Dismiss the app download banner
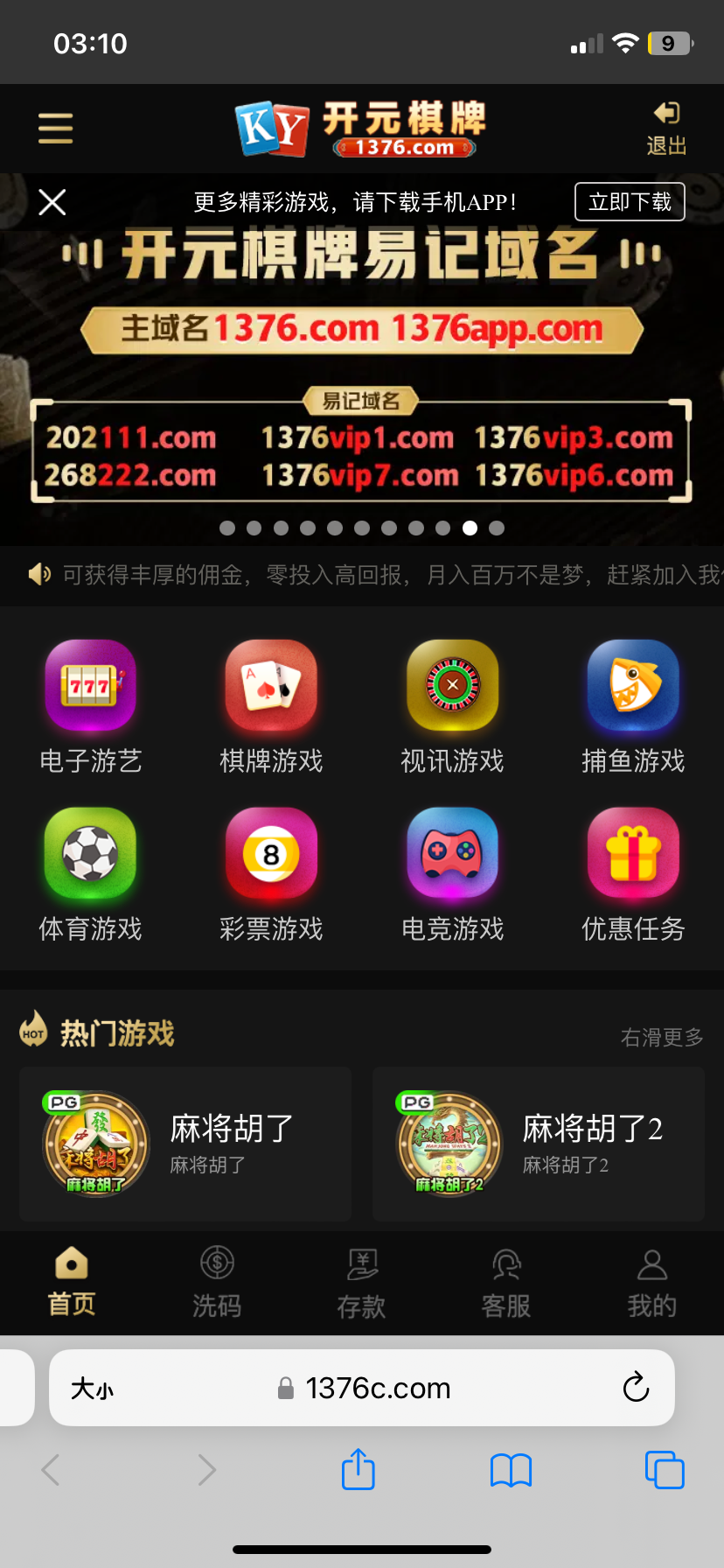This screenshot has width=724, height=1568. click(52, 202)
